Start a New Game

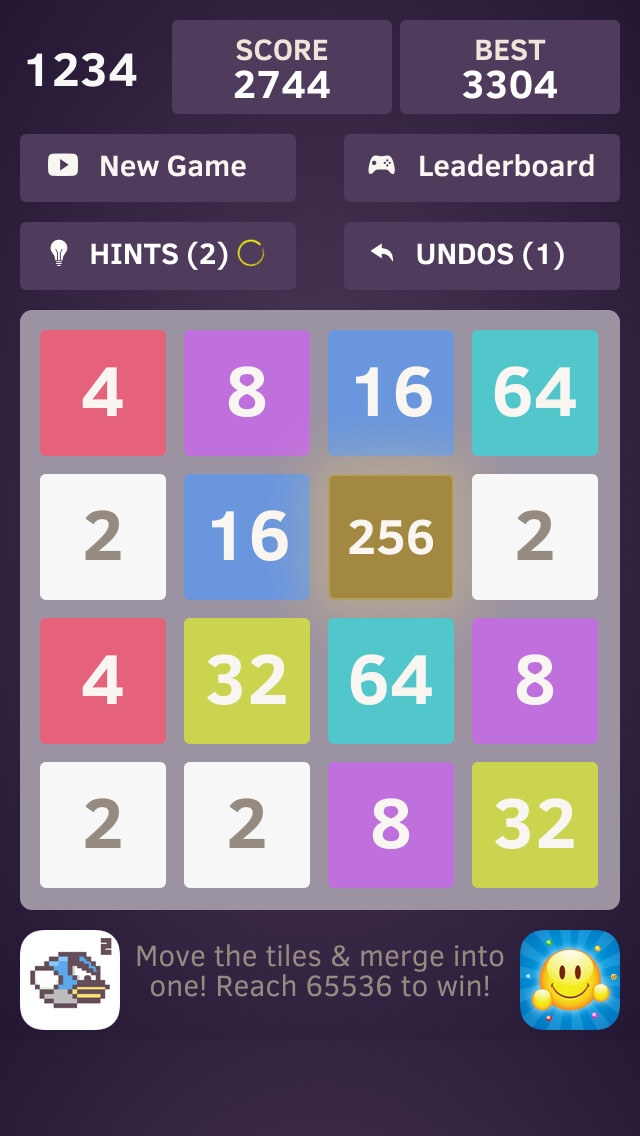click(x=158, y=167)
